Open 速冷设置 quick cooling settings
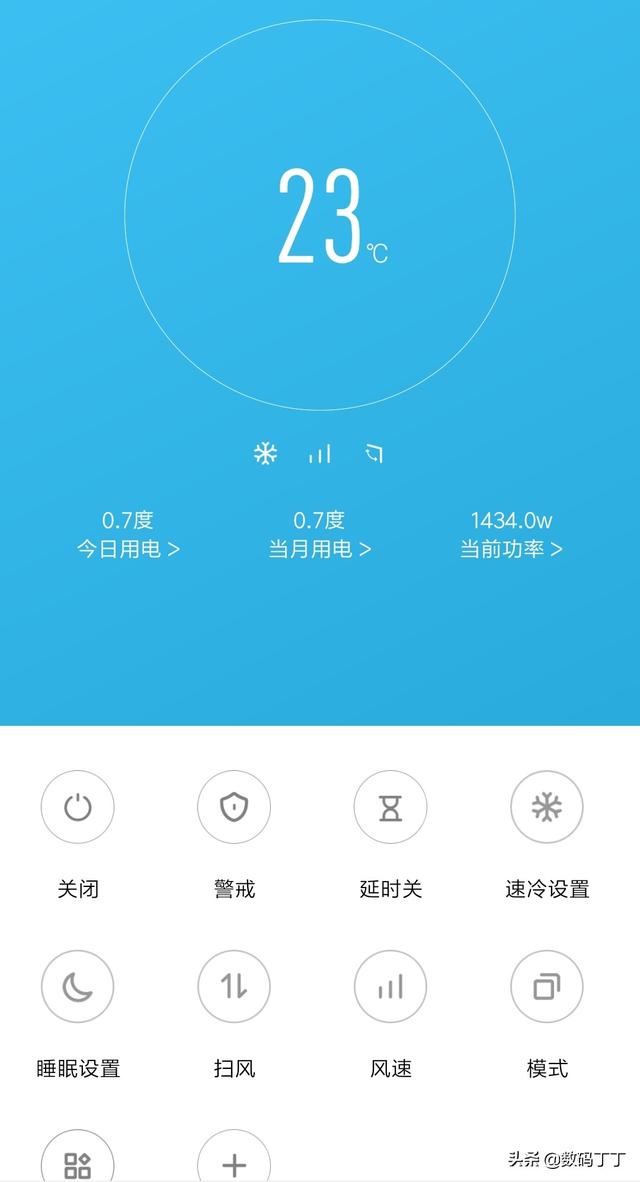The image size is (640, 1182). point(547,807)
